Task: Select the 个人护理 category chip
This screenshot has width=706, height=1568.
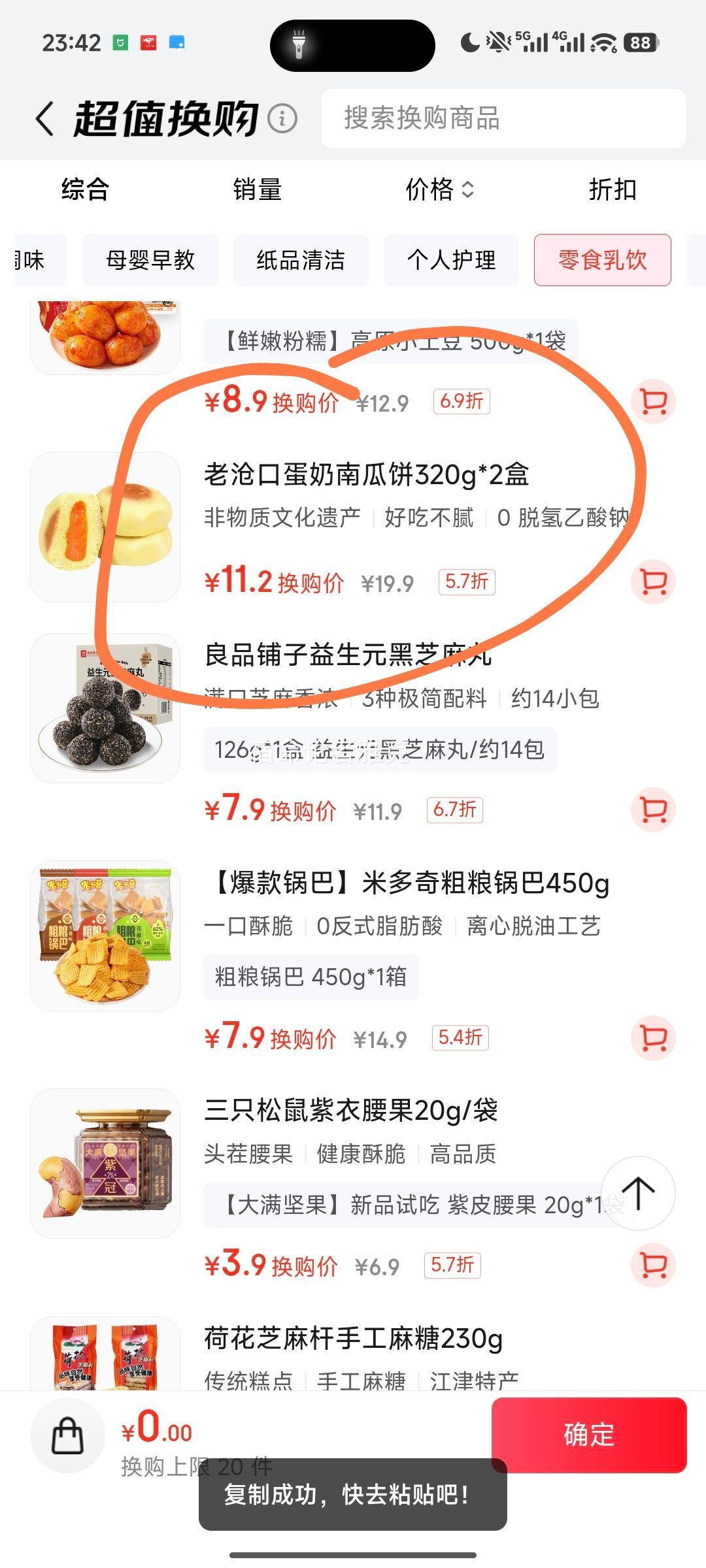Action: (451, 260)
